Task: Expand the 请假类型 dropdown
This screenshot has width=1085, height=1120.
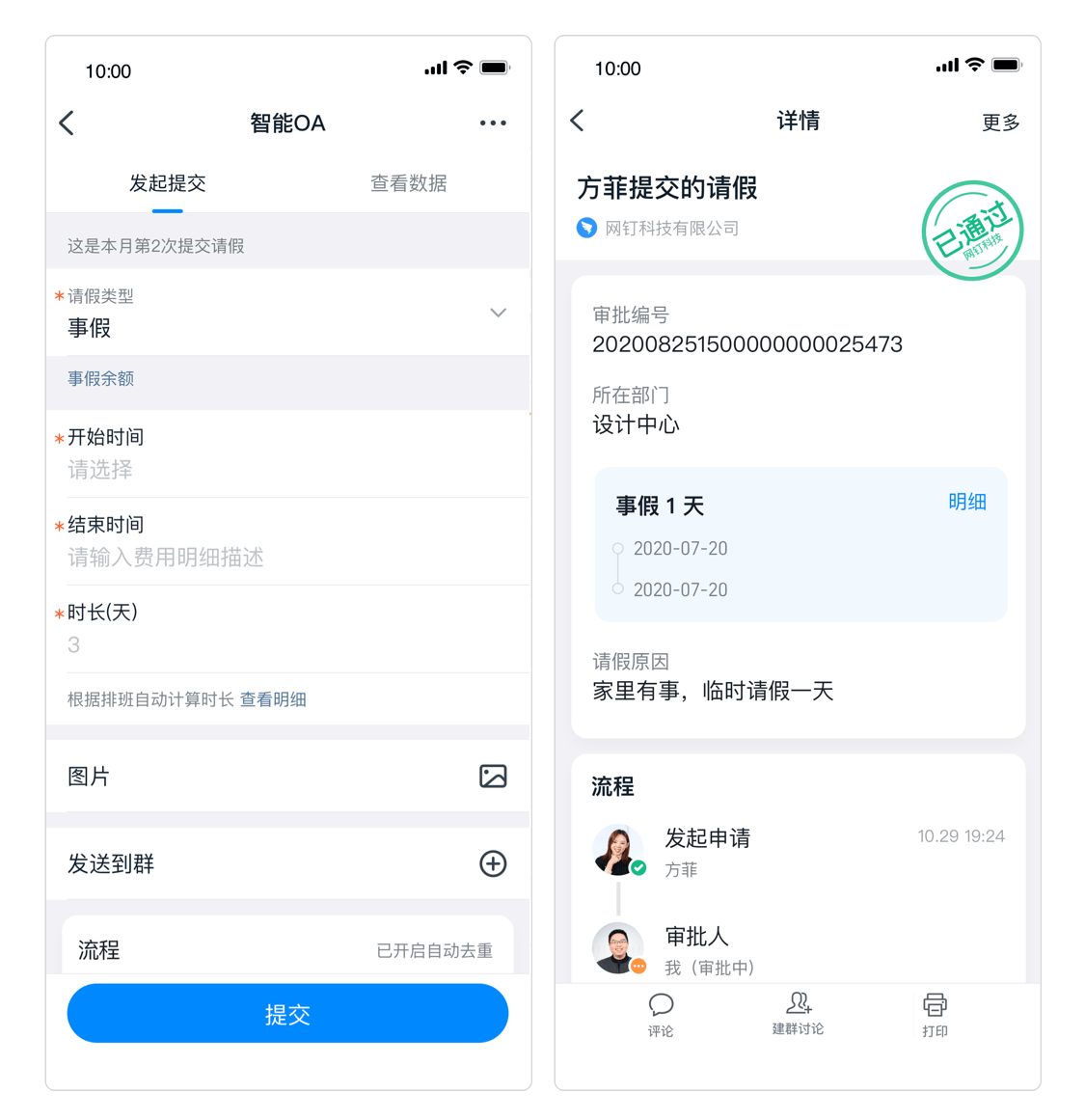Action: click(x=498, y=313)
